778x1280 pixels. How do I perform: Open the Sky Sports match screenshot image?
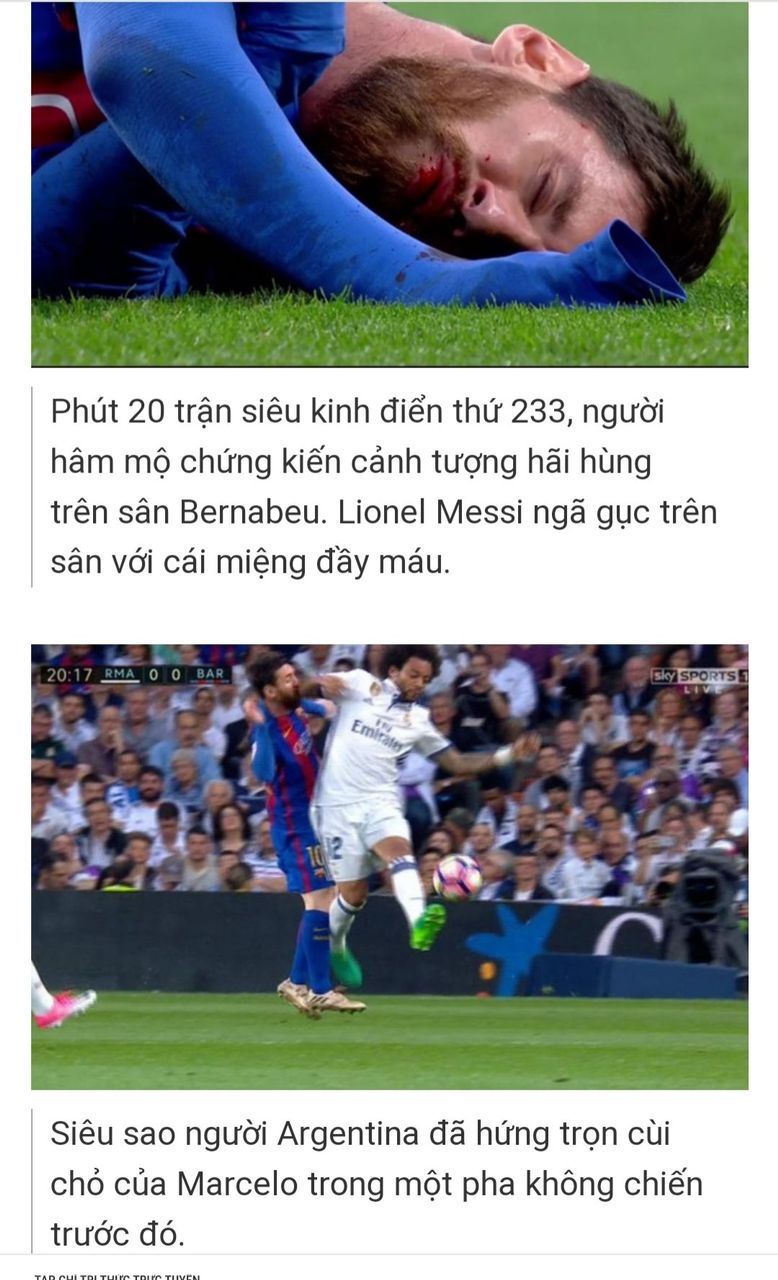tap(389, 866)
